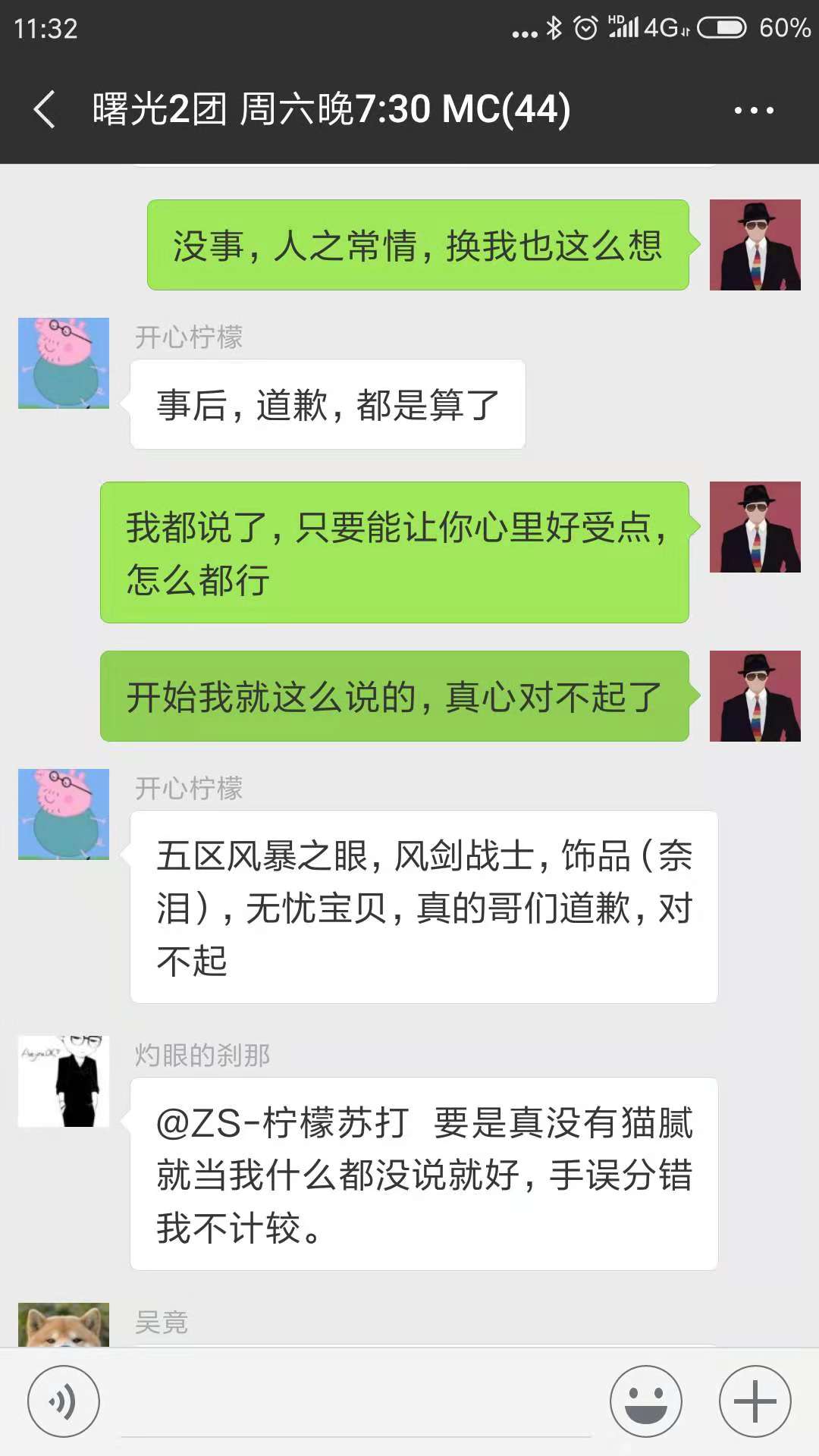Tap 开心柠檬's avatar beside 事后，道歉 message
The height and width of the screenshot is (1456, 819).
tap(64, 363)
